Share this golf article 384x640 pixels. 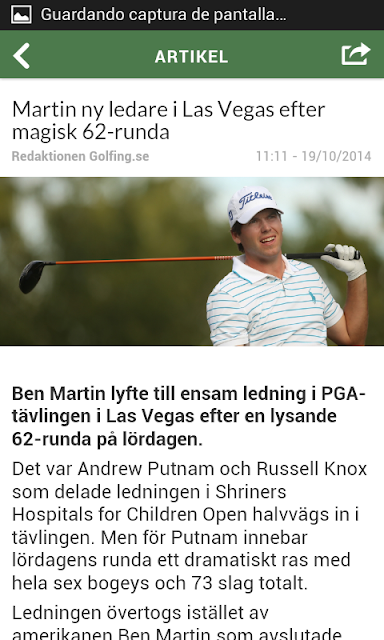pyautogui.click(x=356, y=54)
